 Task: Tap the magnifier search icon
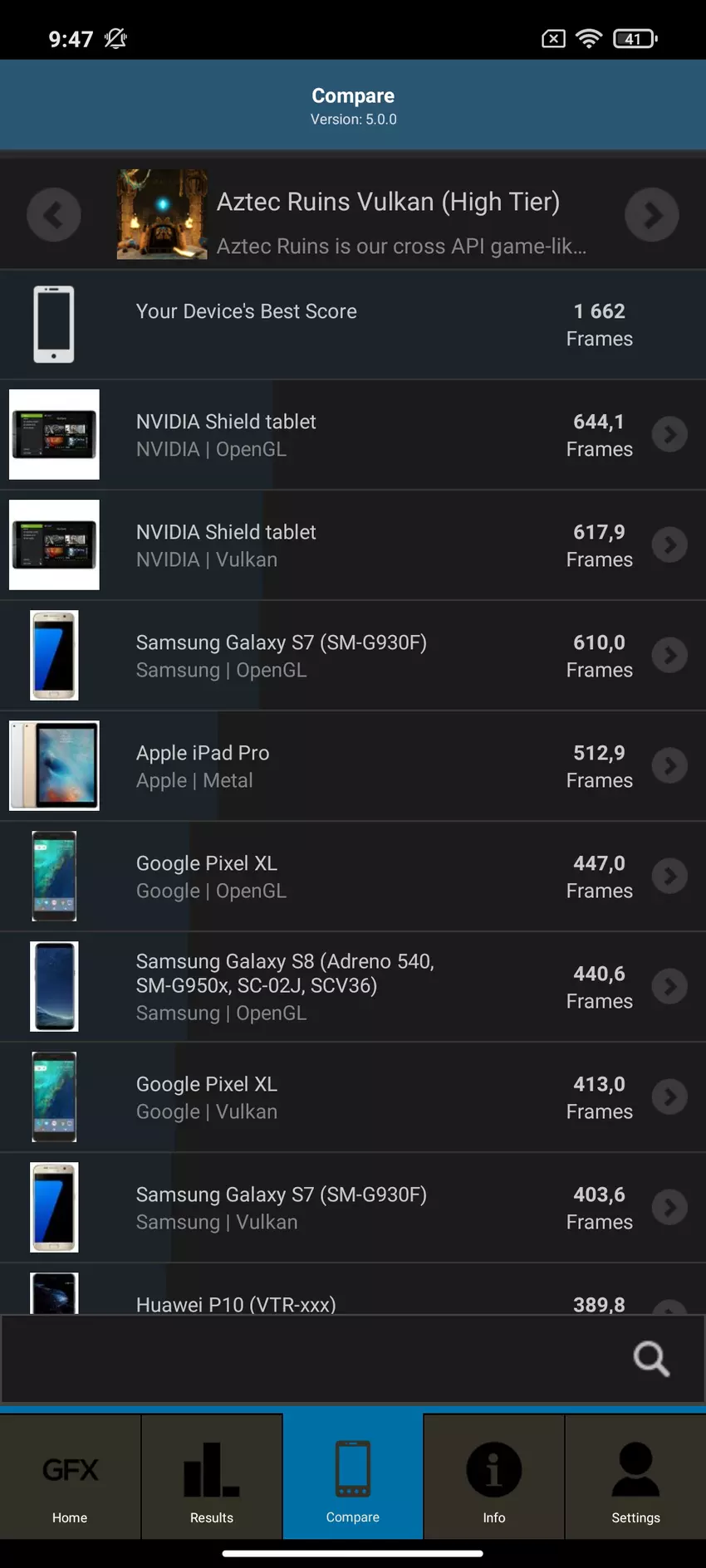click(651, 1359)
